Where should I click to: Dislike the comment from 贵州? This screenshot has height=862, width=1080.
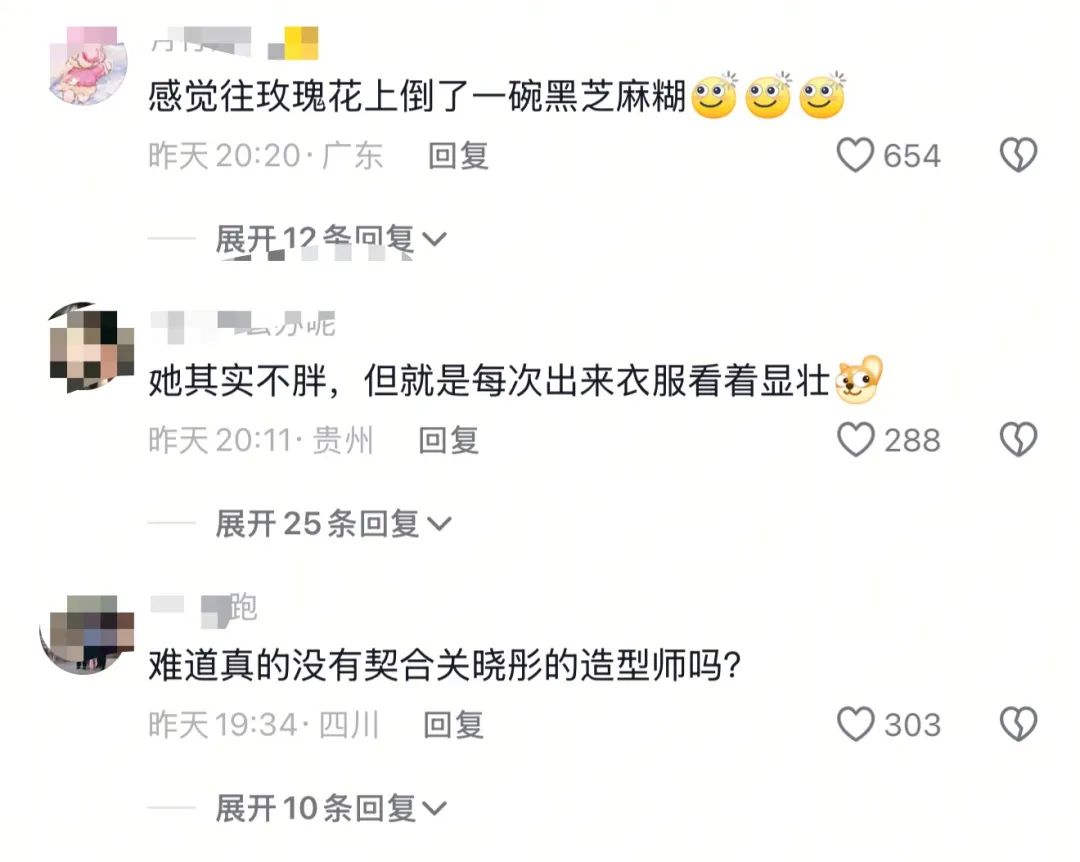[1019, 440]
